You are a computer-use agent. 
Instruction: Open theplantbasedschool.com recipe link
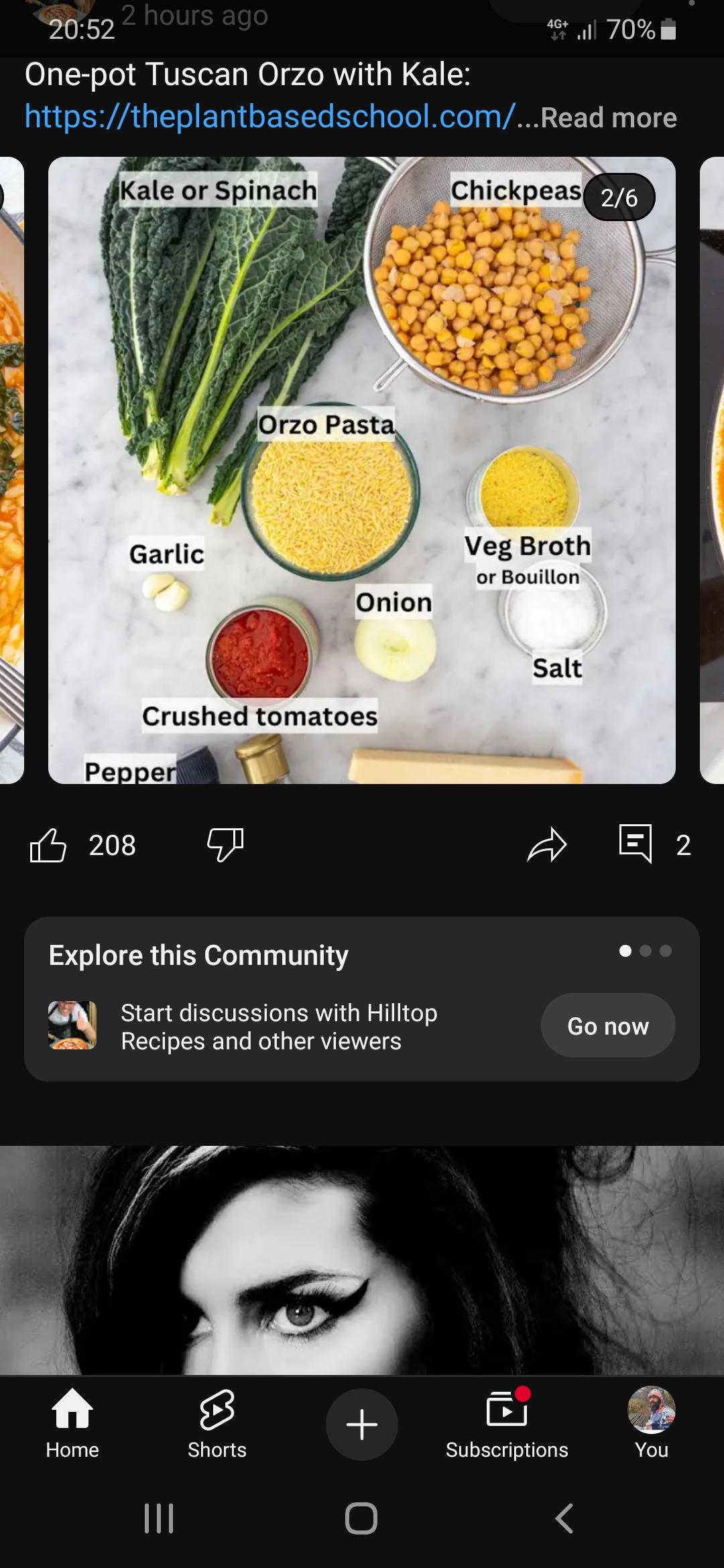click(269, 117)
